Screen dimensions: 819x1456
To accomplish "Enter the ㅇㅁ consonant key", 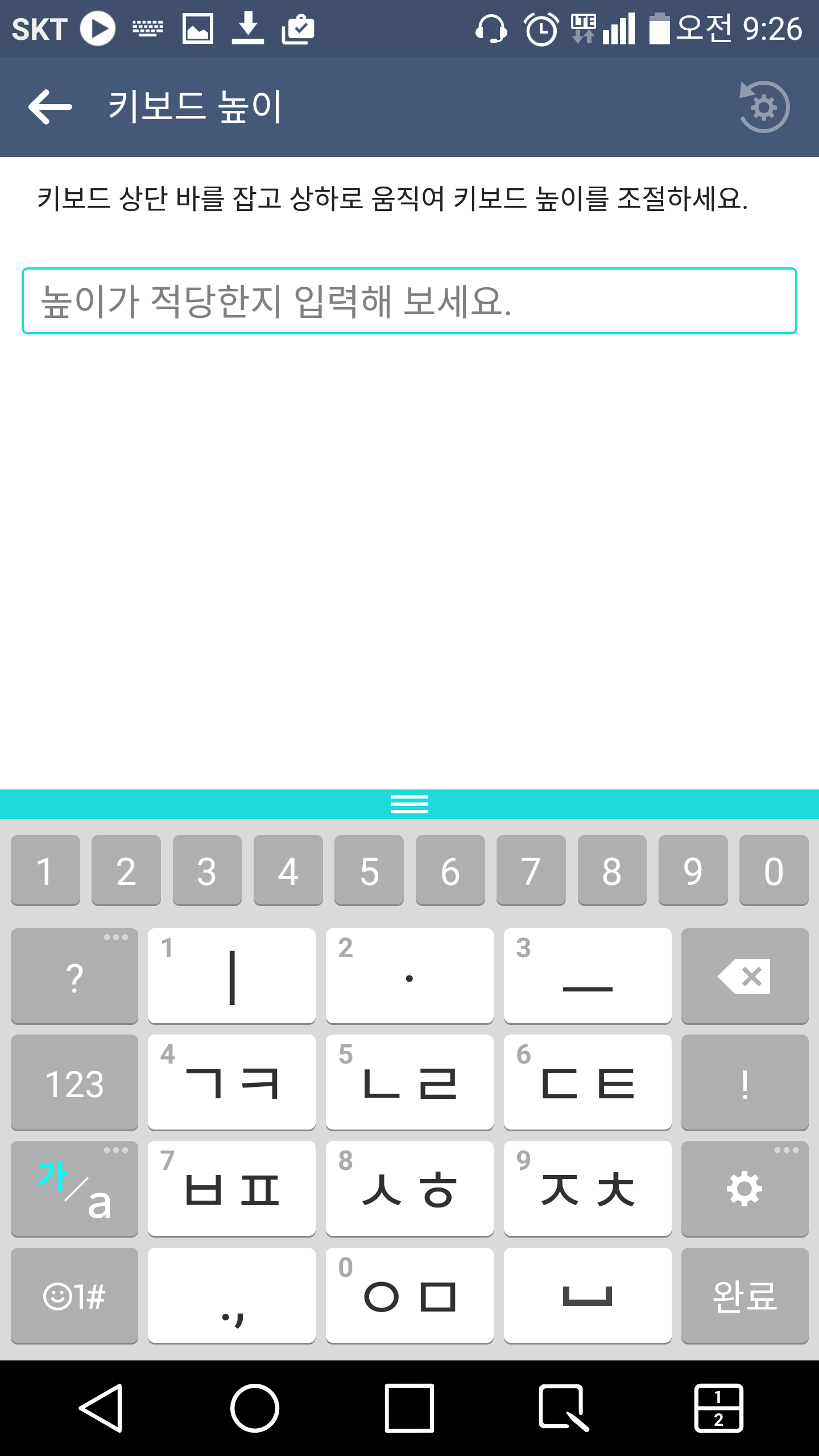I will tap(409, 1296).
